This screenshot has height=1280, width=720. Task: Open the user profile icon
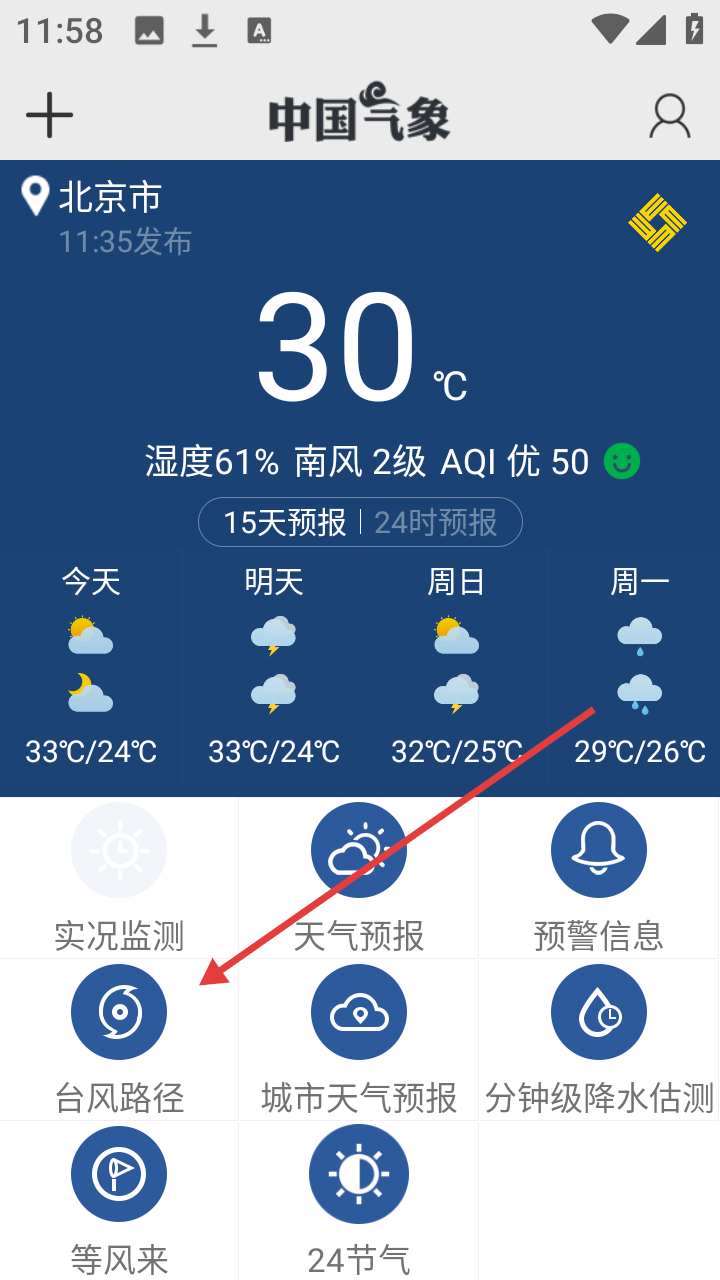669,116
